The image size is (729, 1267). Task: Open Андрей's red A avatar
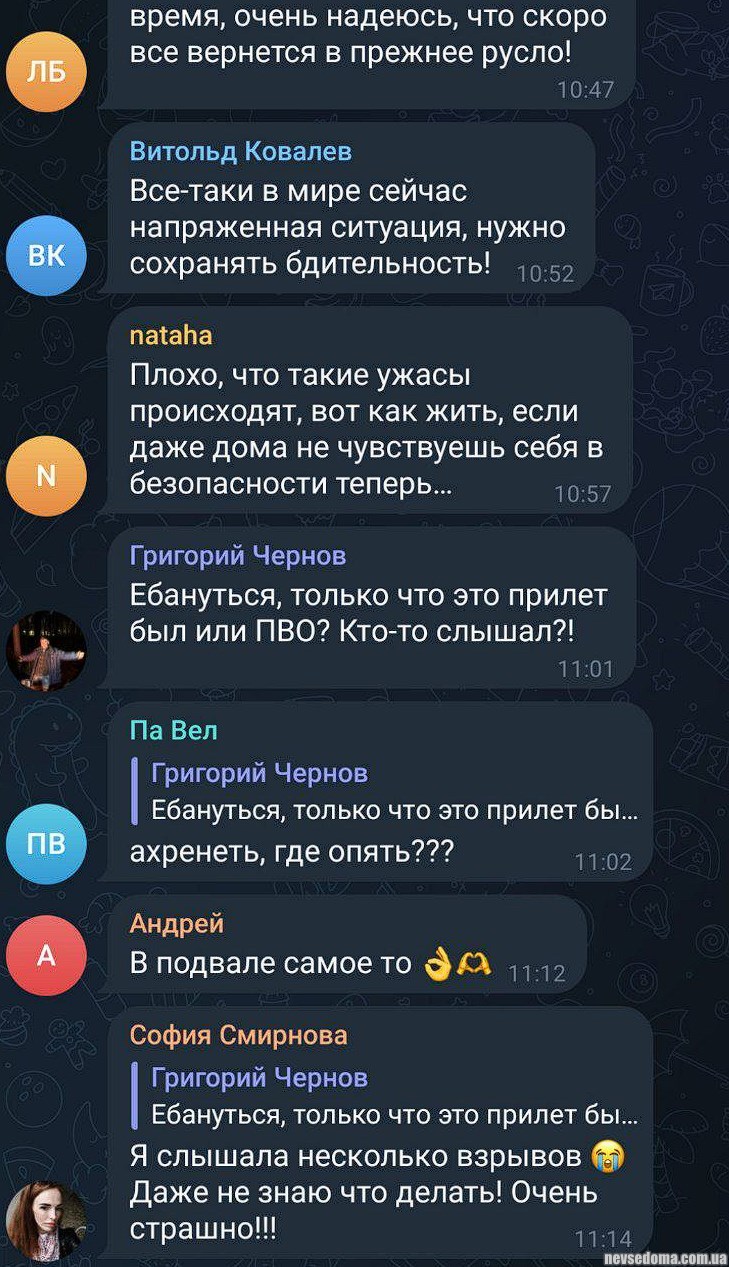pos(46,956)
